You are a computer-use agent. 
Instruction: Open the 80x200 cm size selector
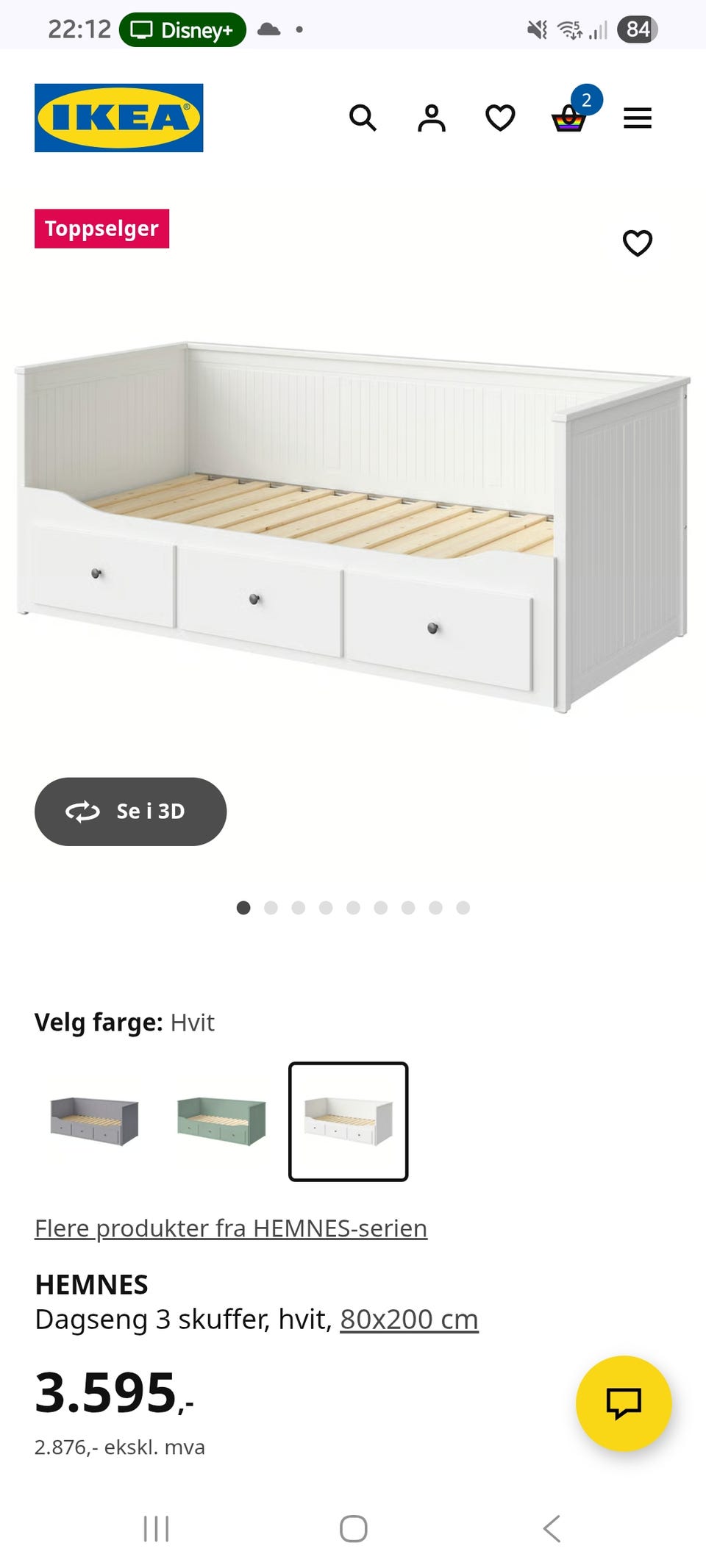(x=409, y=1319)
